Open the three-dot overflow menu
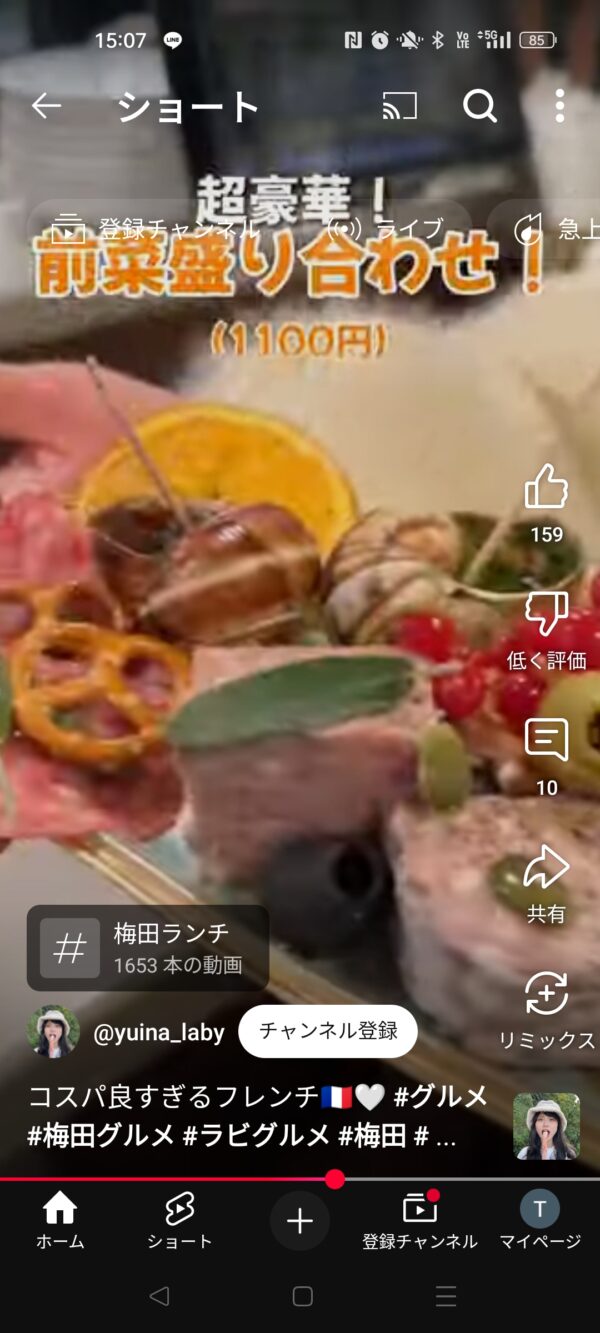 point(560,106)
